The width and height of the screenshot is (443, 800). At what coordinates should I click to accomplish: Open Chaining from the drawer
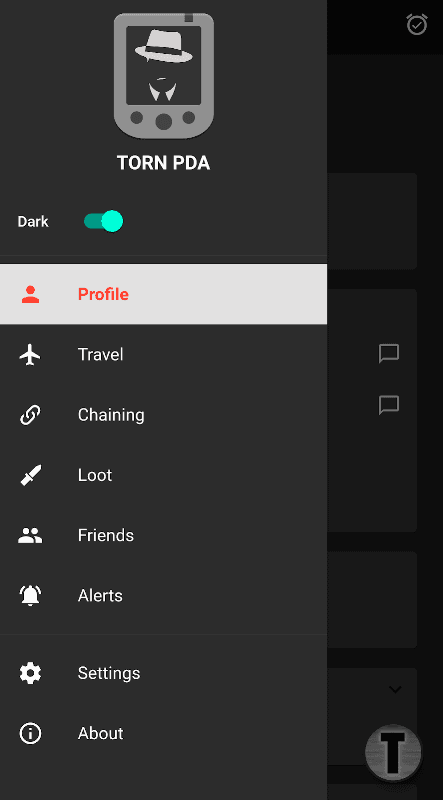163,415
